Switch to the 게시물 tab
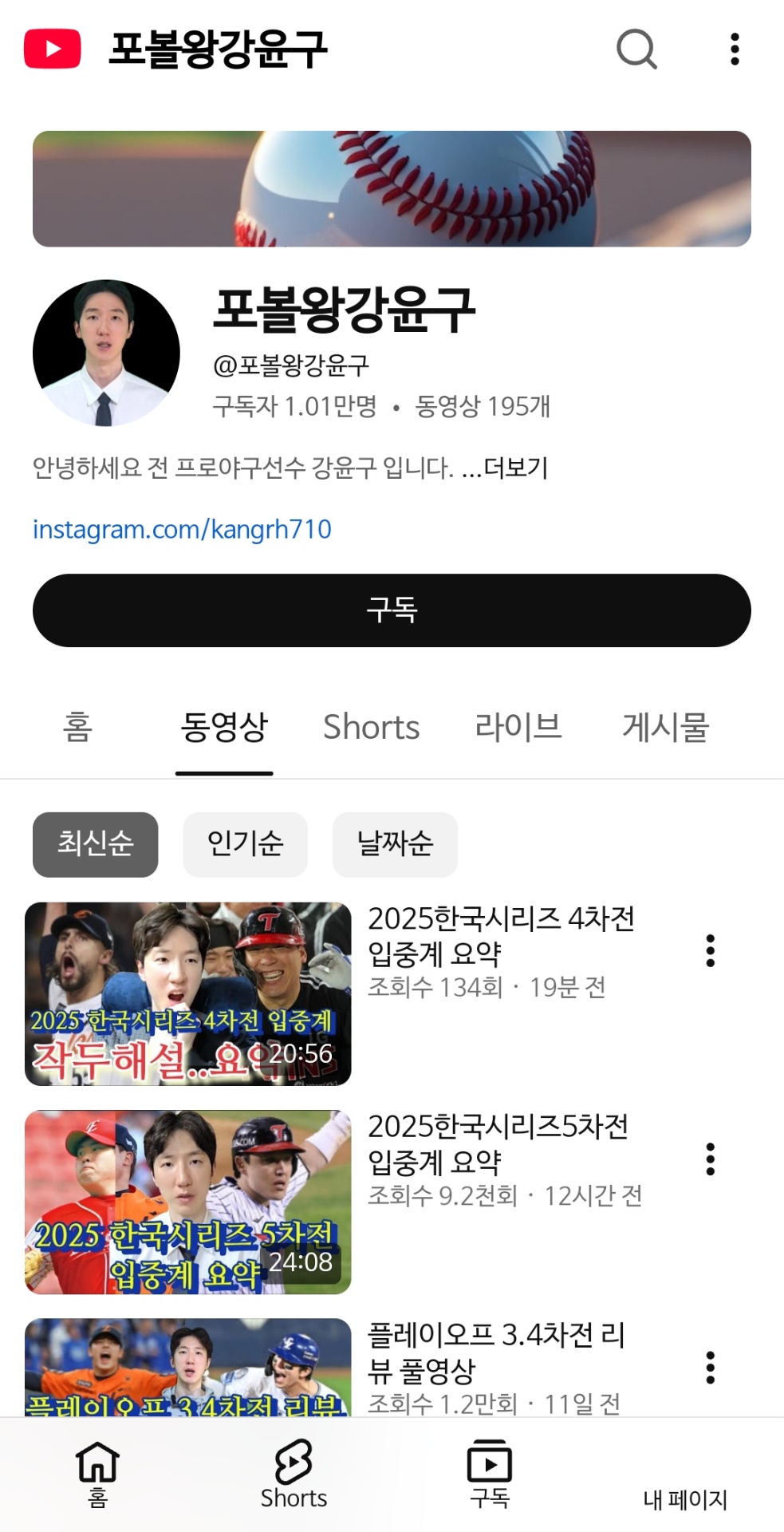The image size is (784, 1532). tap(665, 727)
